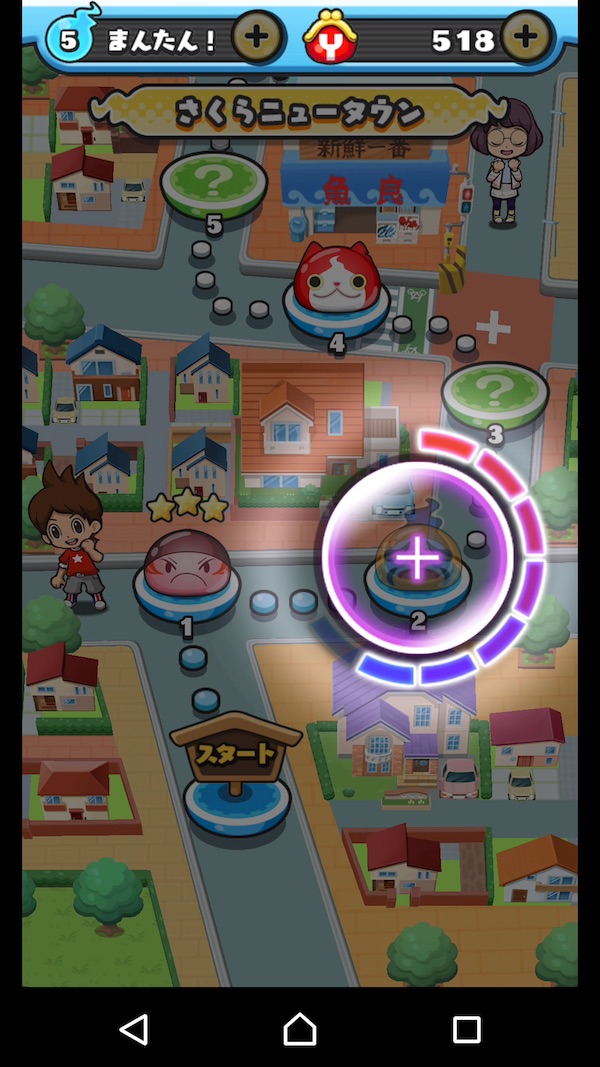Add more Y-money with the plus button

click(526, 38)
